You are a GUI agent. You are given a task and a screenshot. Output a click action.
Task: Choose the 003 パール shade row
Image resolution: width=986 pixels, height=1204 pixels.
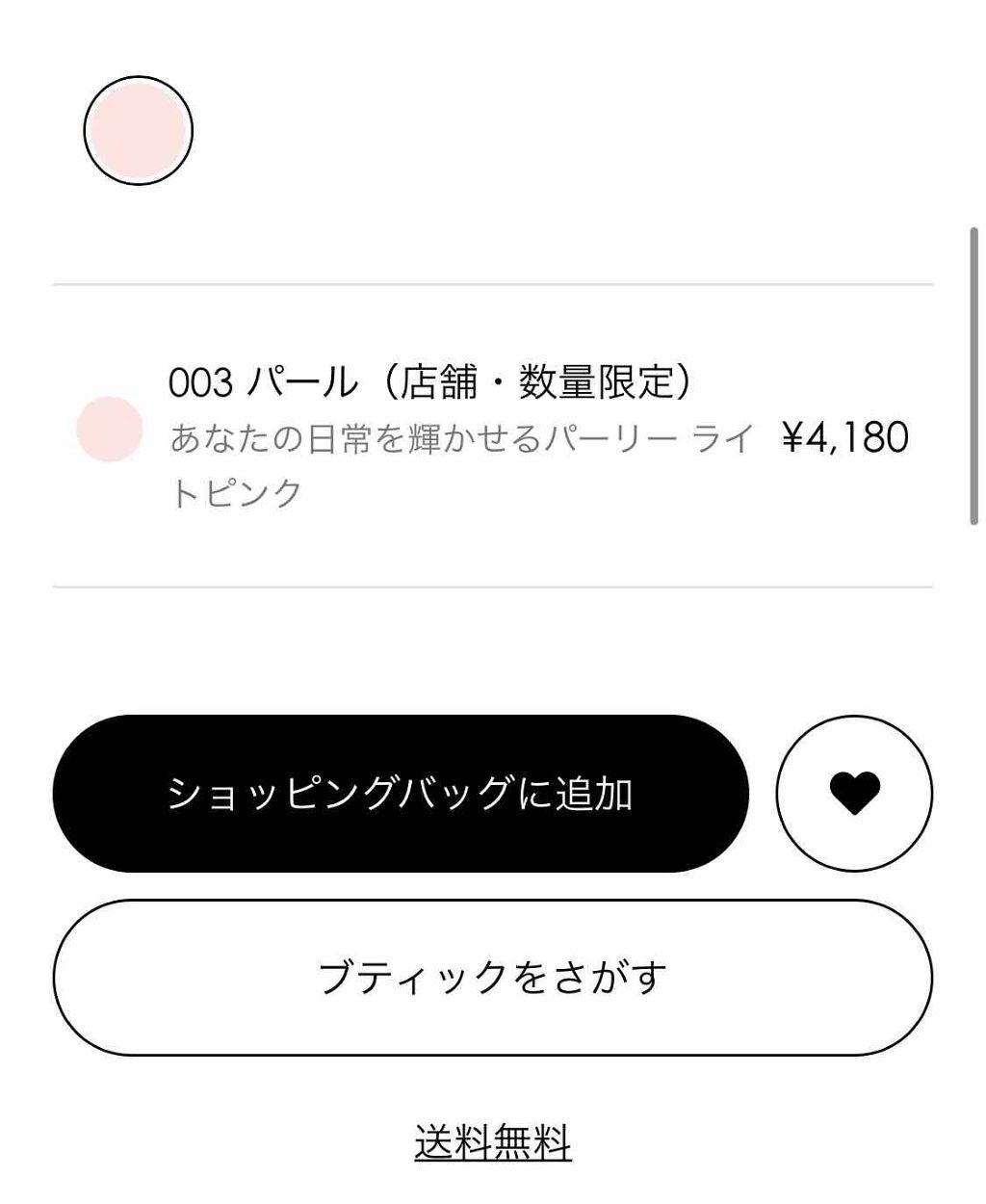[x=492, y=436]
